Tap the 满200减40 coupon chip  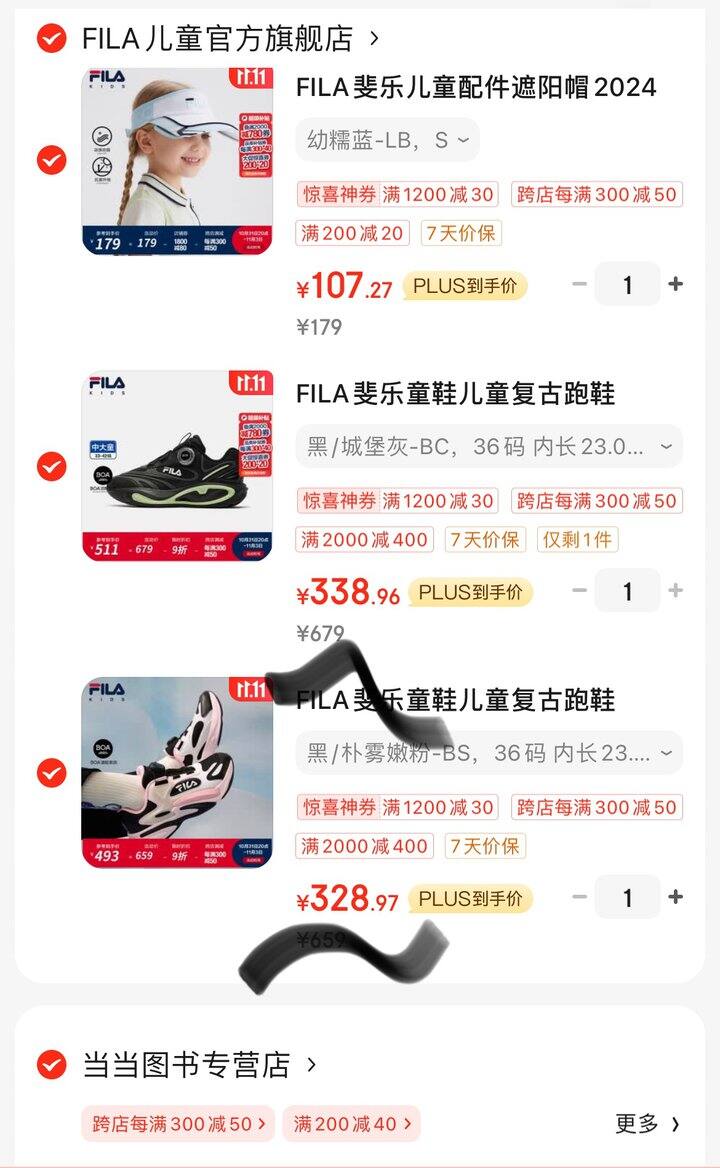[x=351, y=1123]
